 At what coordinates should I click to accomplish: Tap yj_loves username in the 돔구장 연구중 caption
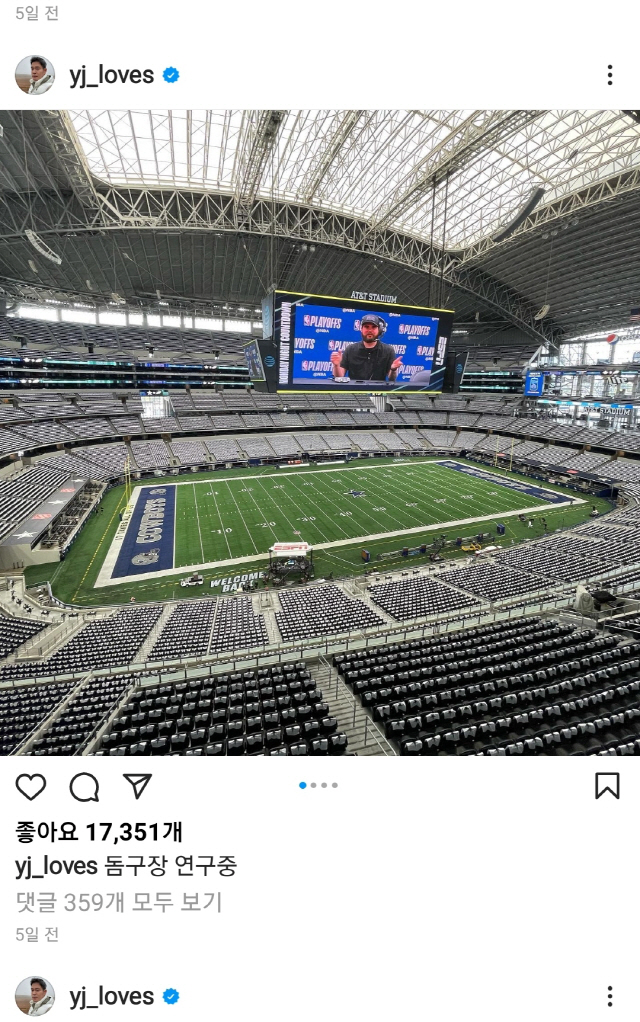point(56,866)
